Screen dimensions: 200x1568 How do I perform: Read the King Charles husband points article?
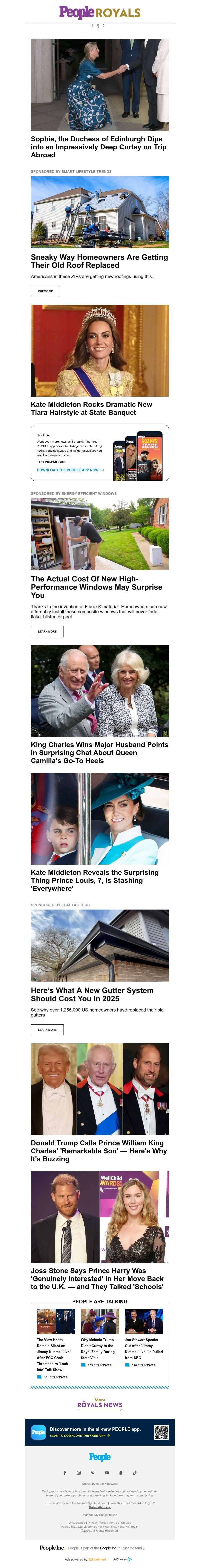[99, 752]
